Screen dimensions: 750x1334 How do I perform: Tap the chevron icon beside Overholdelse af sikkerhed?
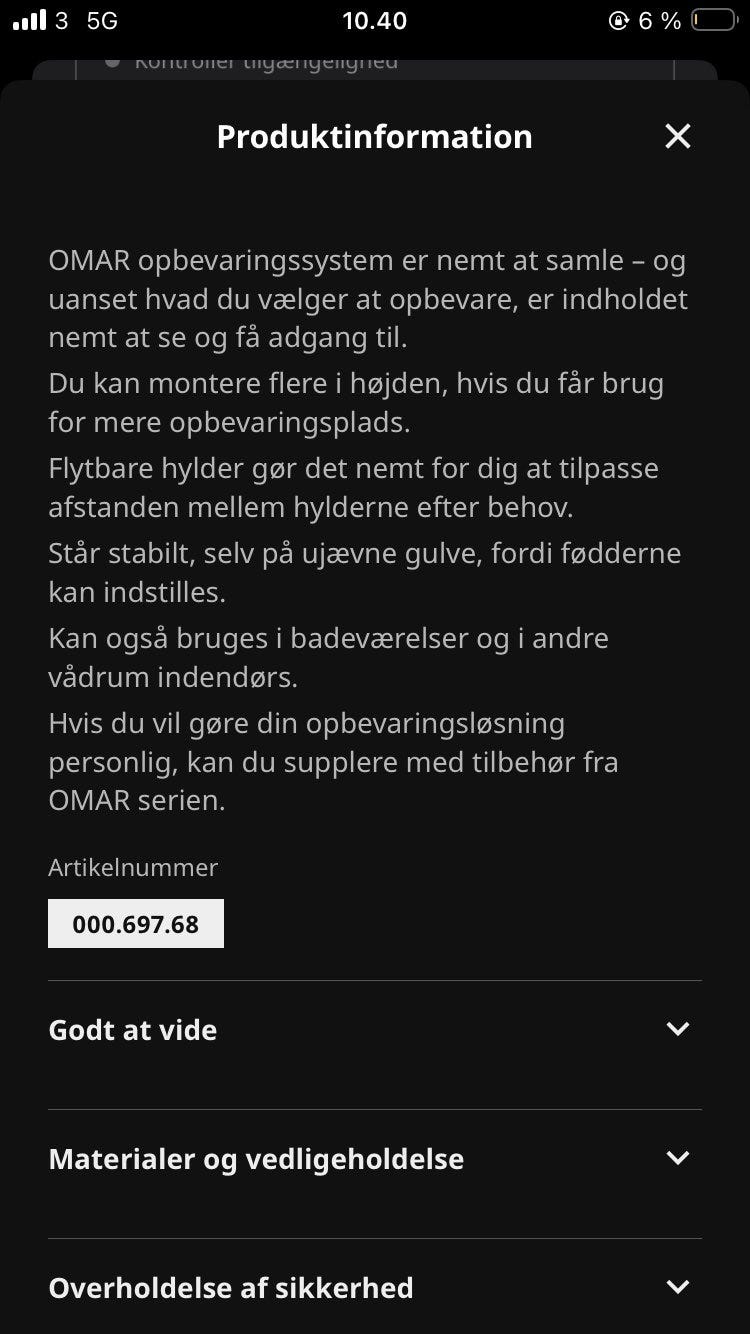click(678, 1288)
